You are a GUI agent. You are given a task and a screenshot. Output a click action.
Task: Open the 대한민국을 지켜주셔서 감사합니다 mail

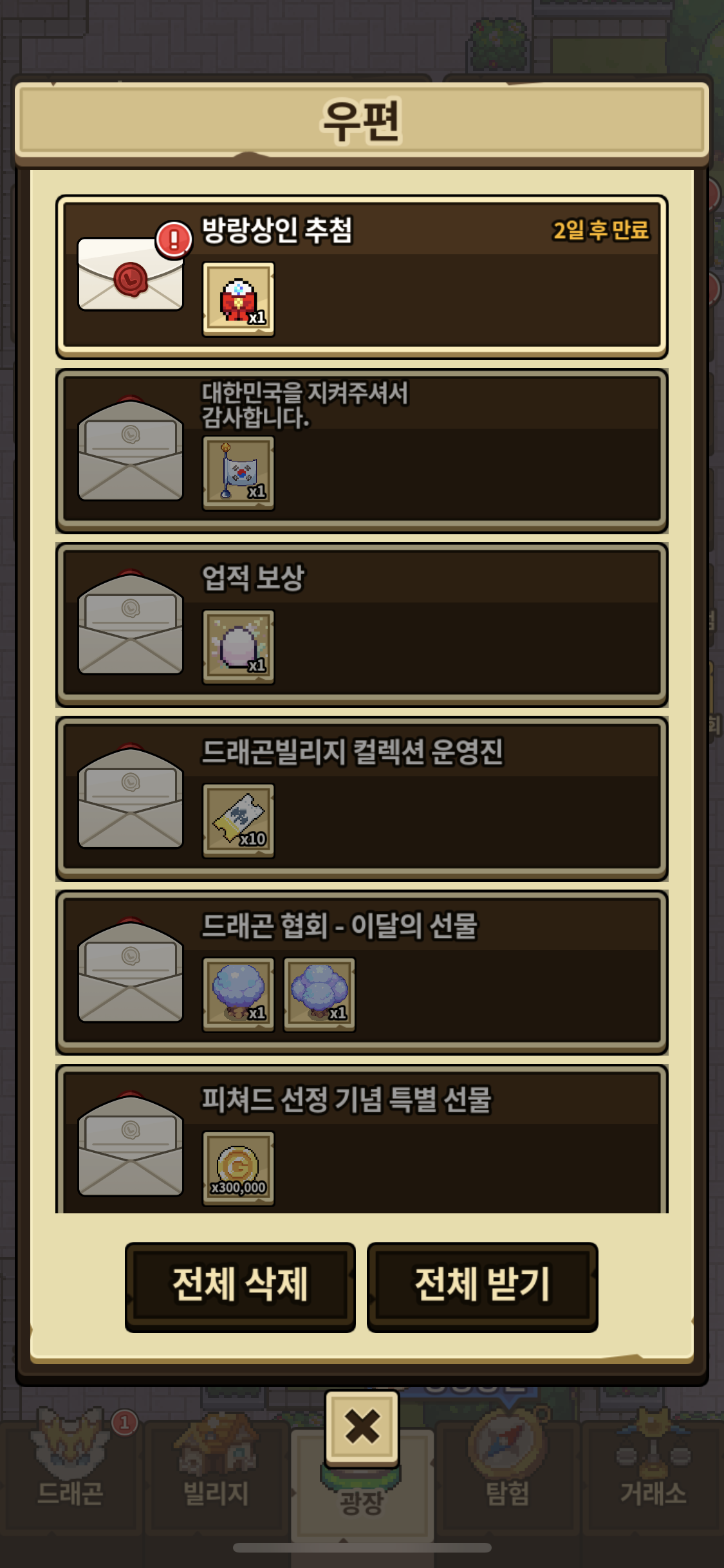(x=362, y=451)
